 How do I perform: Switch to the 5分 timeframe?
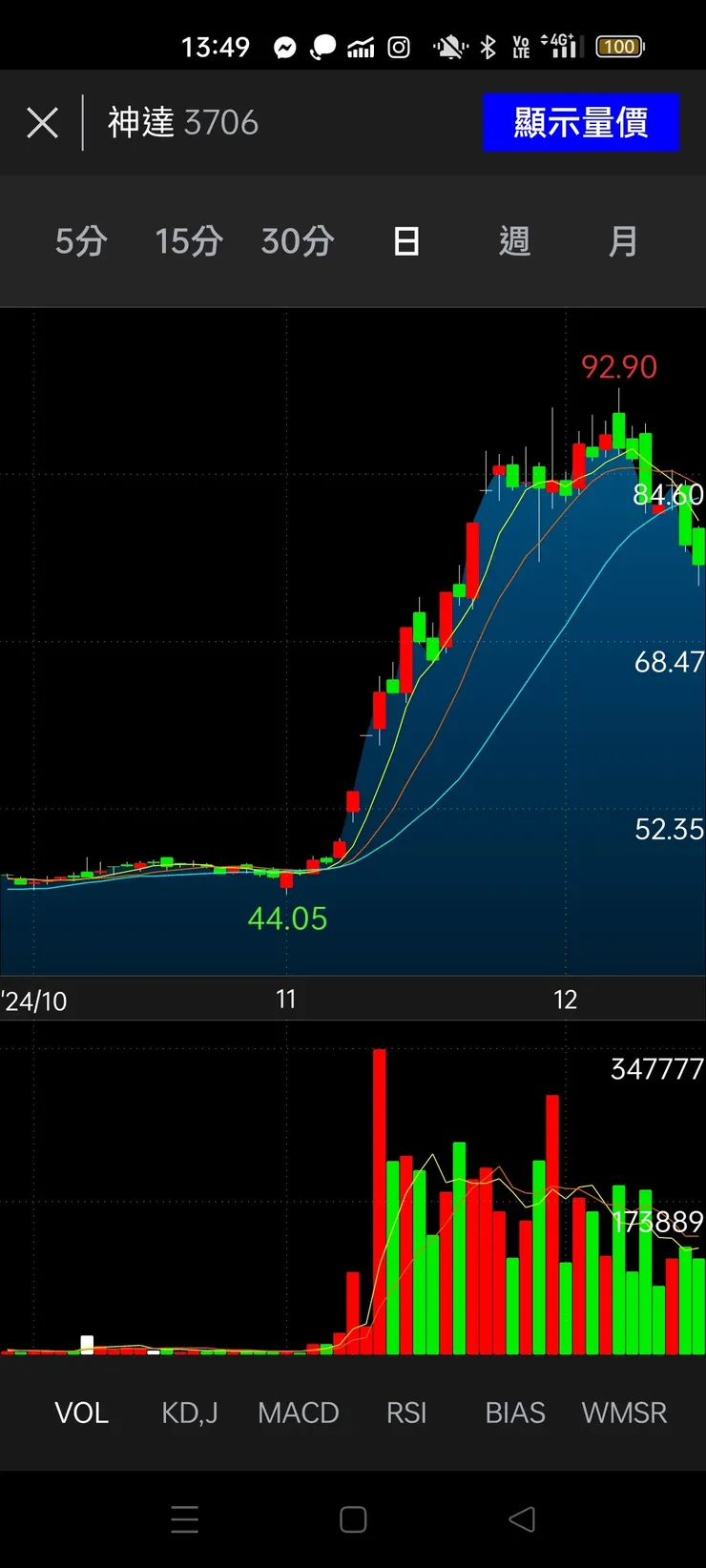click(x=81, y=241)
